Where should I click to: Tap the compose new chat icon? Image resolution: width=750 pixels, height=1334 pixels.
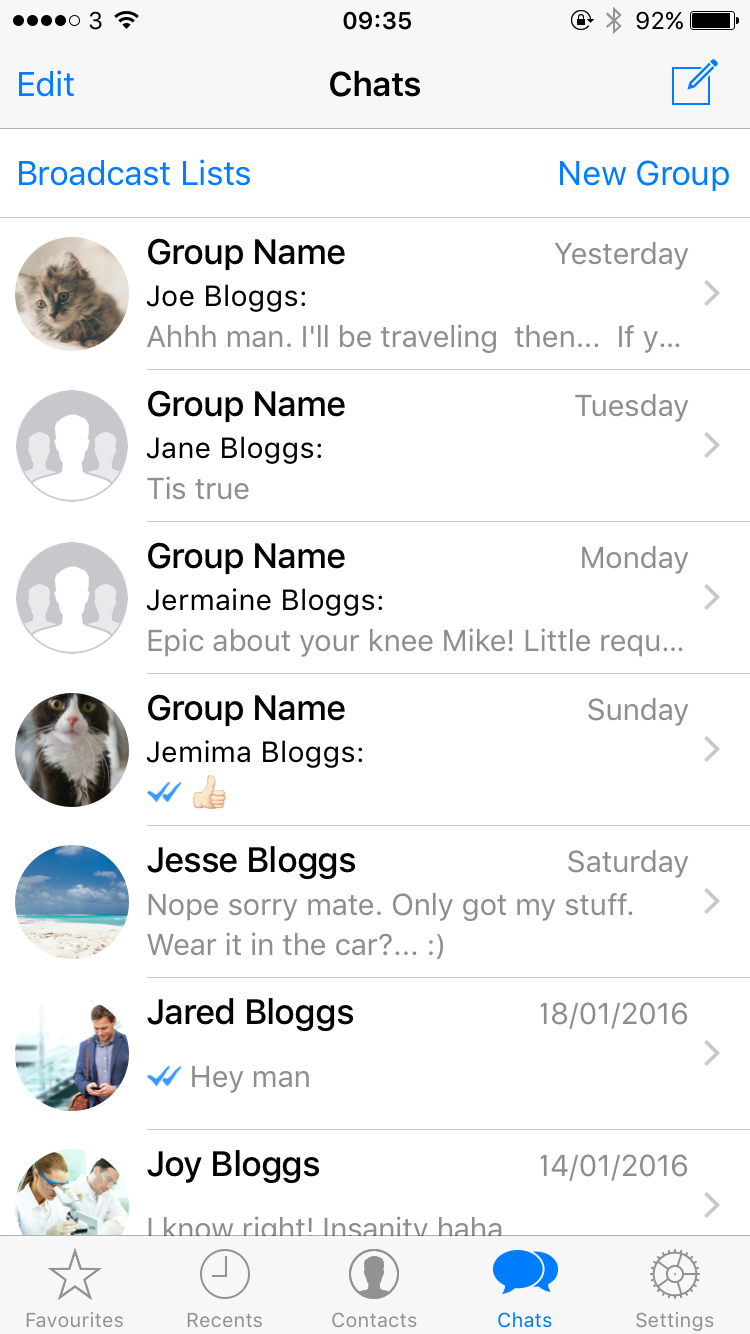click(x=694, y=84)
